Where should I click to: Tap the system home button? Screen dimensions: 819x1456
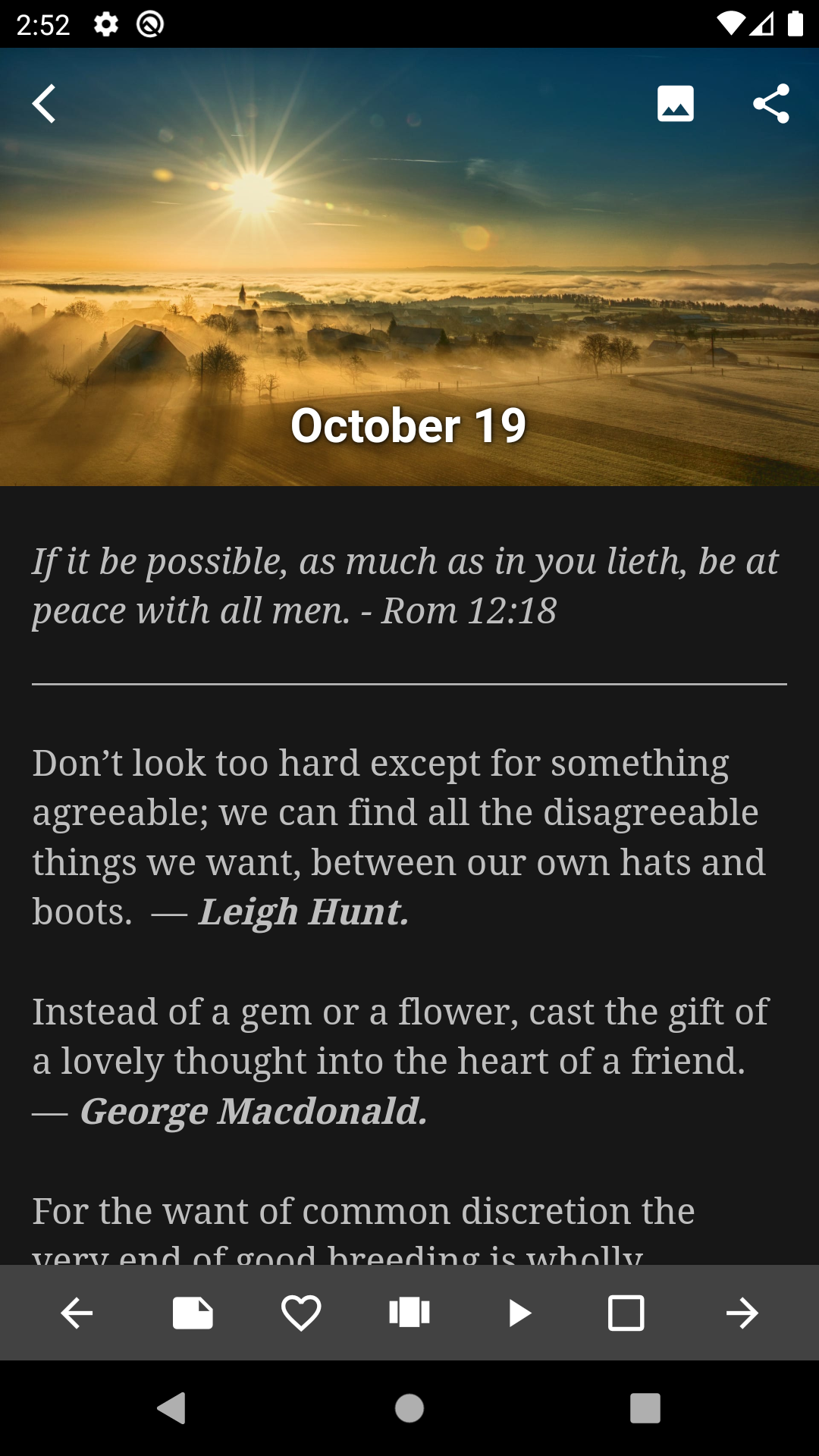click(x=409, y=1408)
